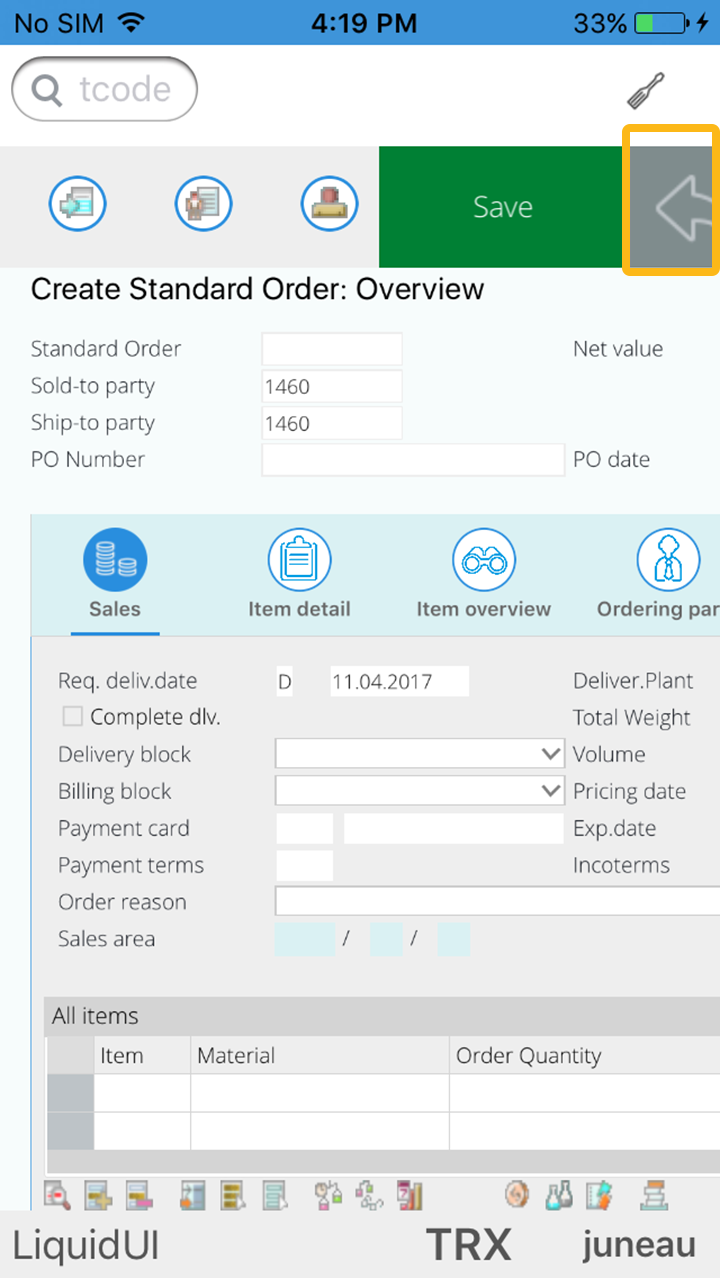Screen dimensions: 720x1278
Task: Select the Standard Order field
Action: (331, 349)
